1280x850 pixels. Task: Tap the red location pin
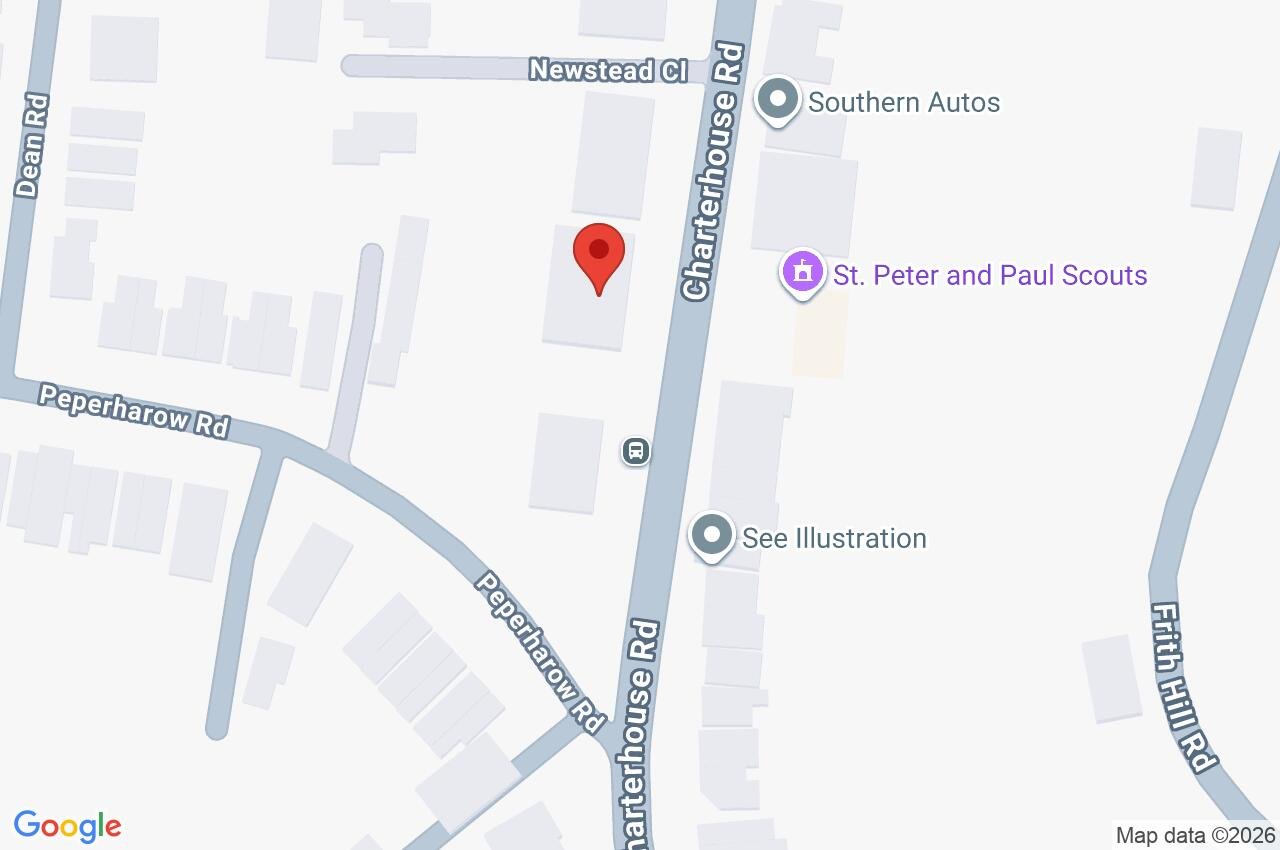599,253
